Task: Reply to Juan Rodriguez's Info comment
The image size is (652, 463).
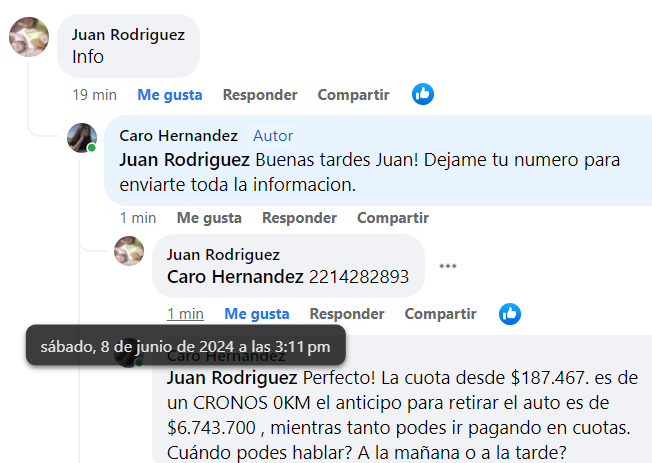Action: [x=260, y=95]
